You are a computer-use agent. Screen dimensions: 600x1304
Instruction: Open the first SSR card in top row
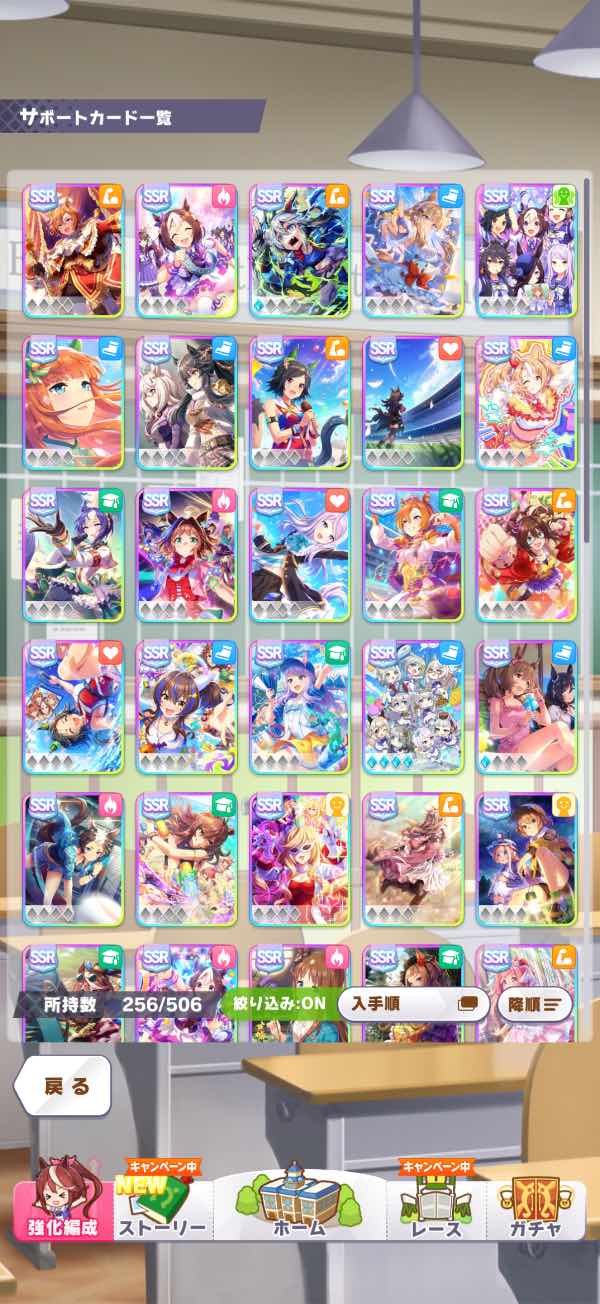(x=73, y=250)
